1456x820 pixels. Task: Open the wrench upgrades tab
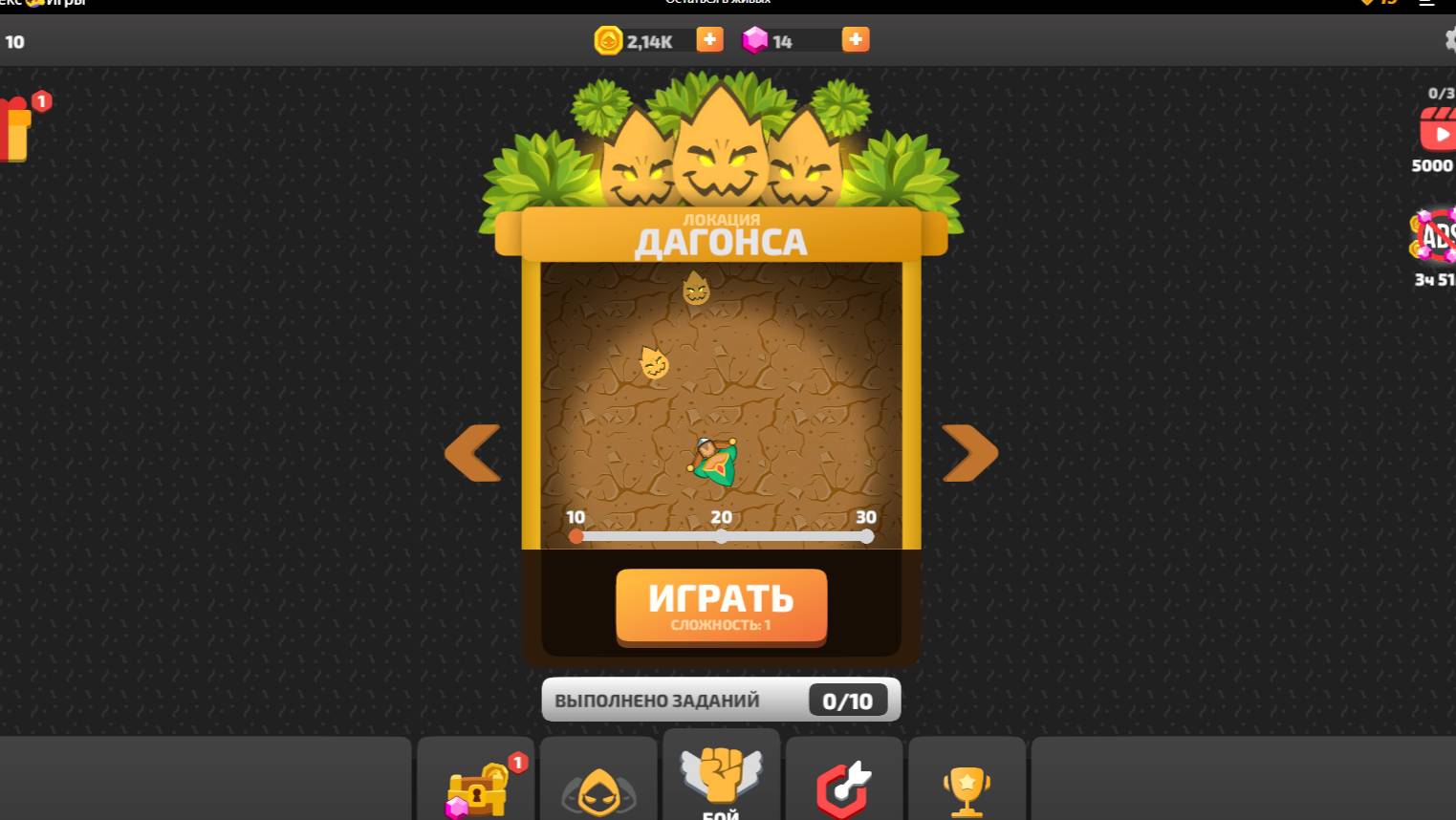click(843, 789)
